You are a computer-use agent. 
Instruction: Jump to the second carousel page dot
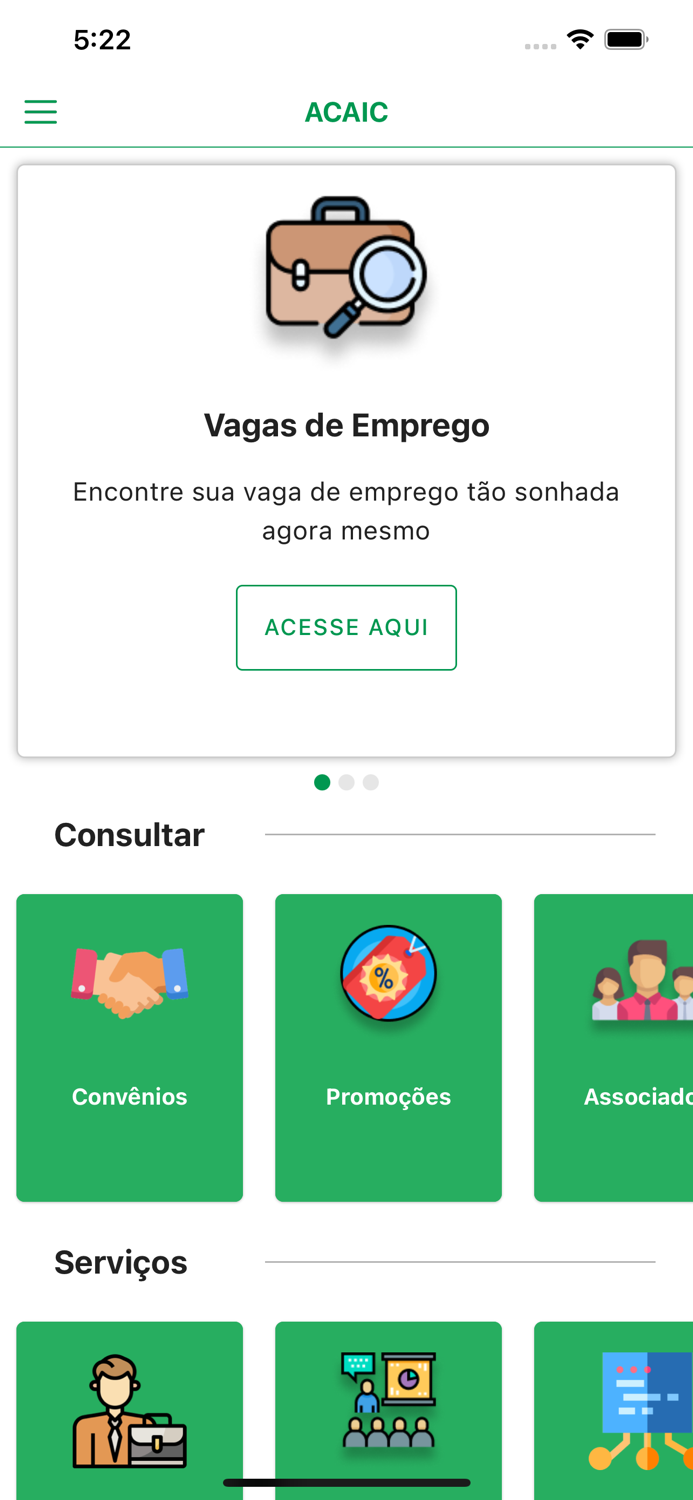pos(346,782)
